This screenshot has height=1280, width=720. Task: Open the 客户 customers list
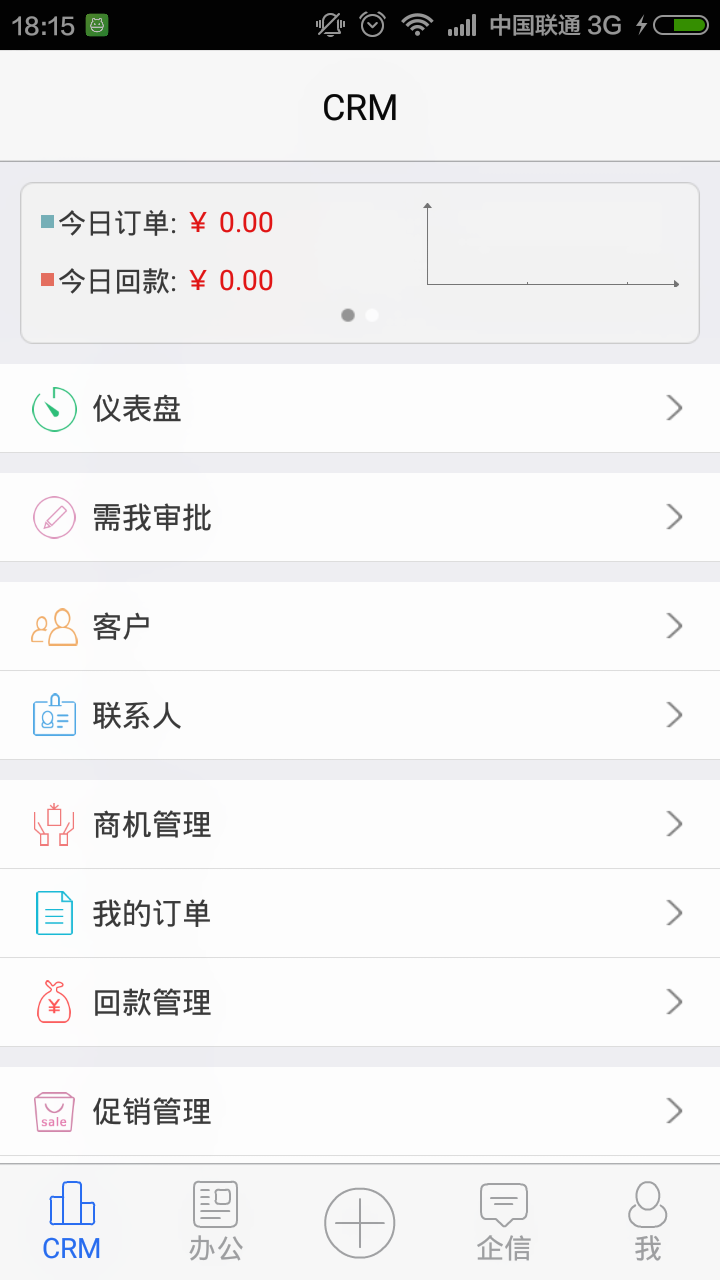[360, 626]
